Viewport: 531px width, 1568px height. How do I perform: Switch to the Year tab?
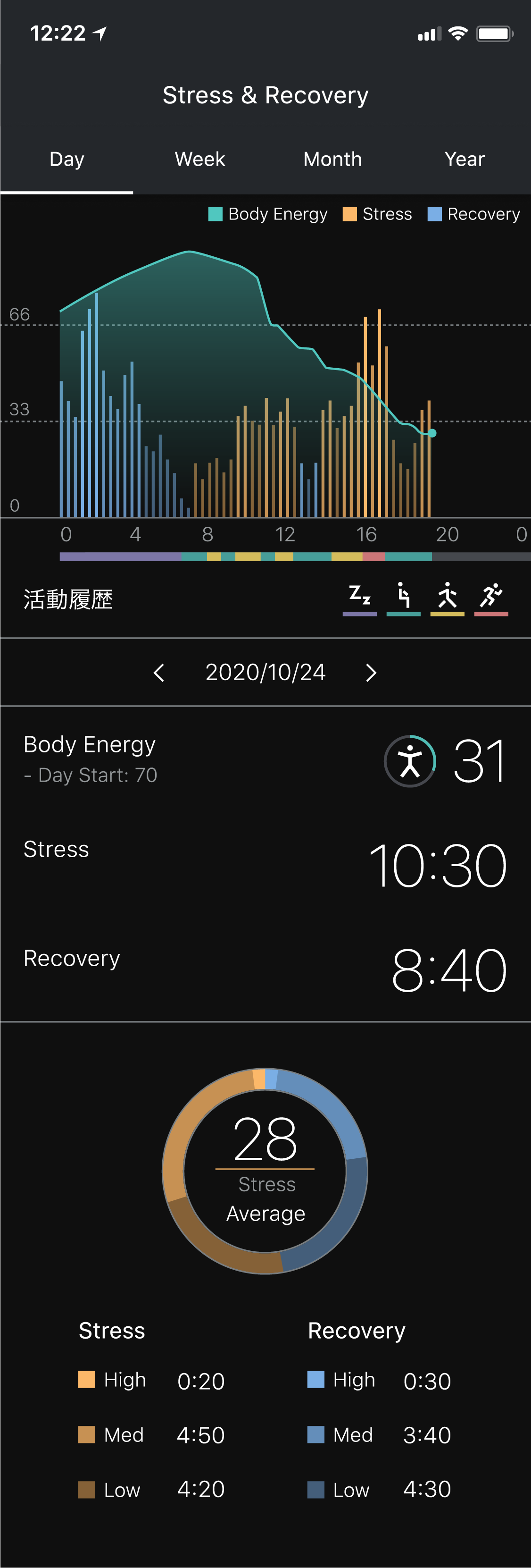click(x=464, y=160)
